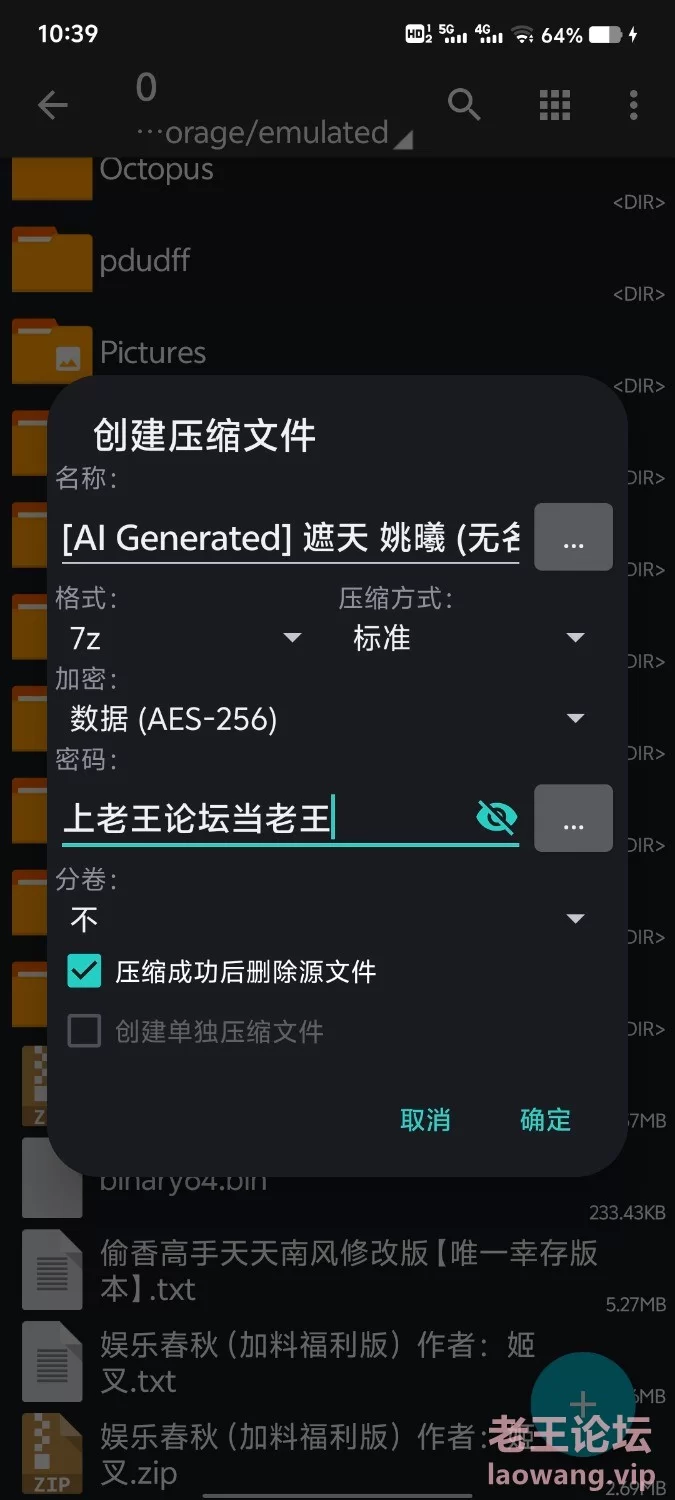
Task: Open browse button beside the name field
Action: [573, 537]
